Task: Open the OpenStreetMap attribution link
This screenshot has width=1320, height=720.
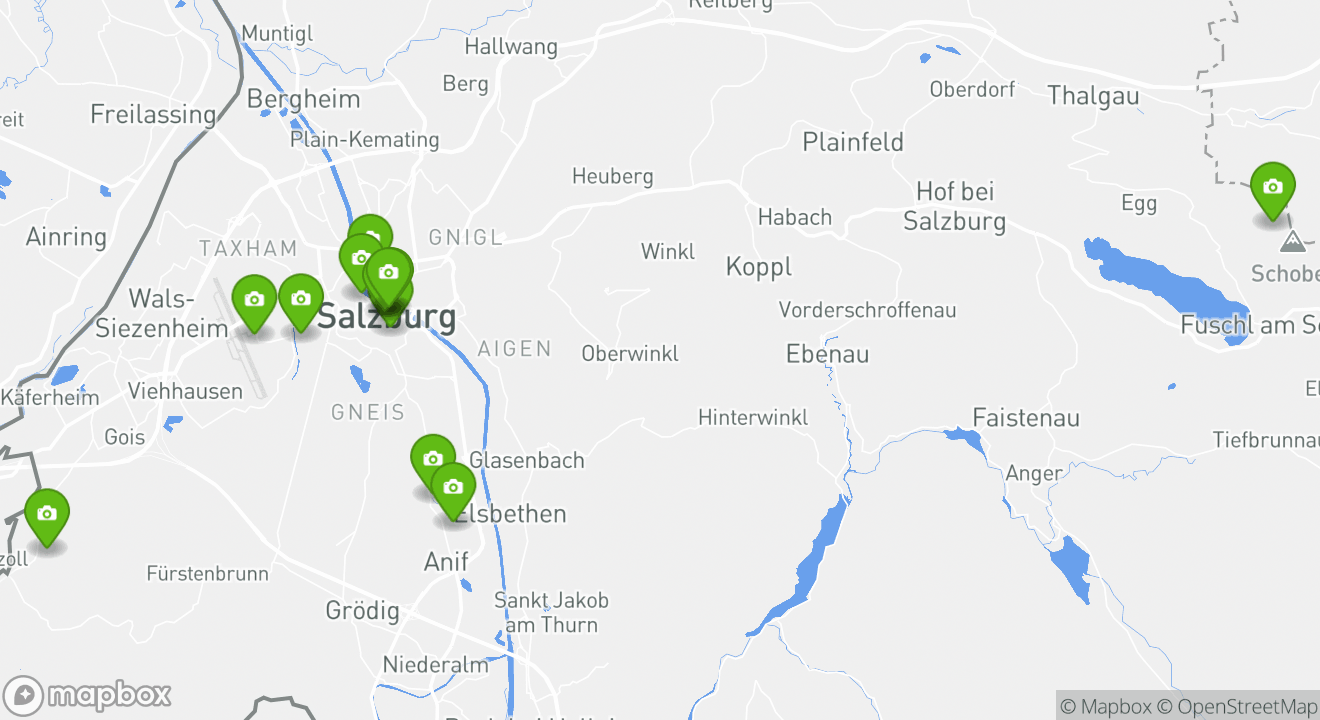Action: pos(1237,707)
